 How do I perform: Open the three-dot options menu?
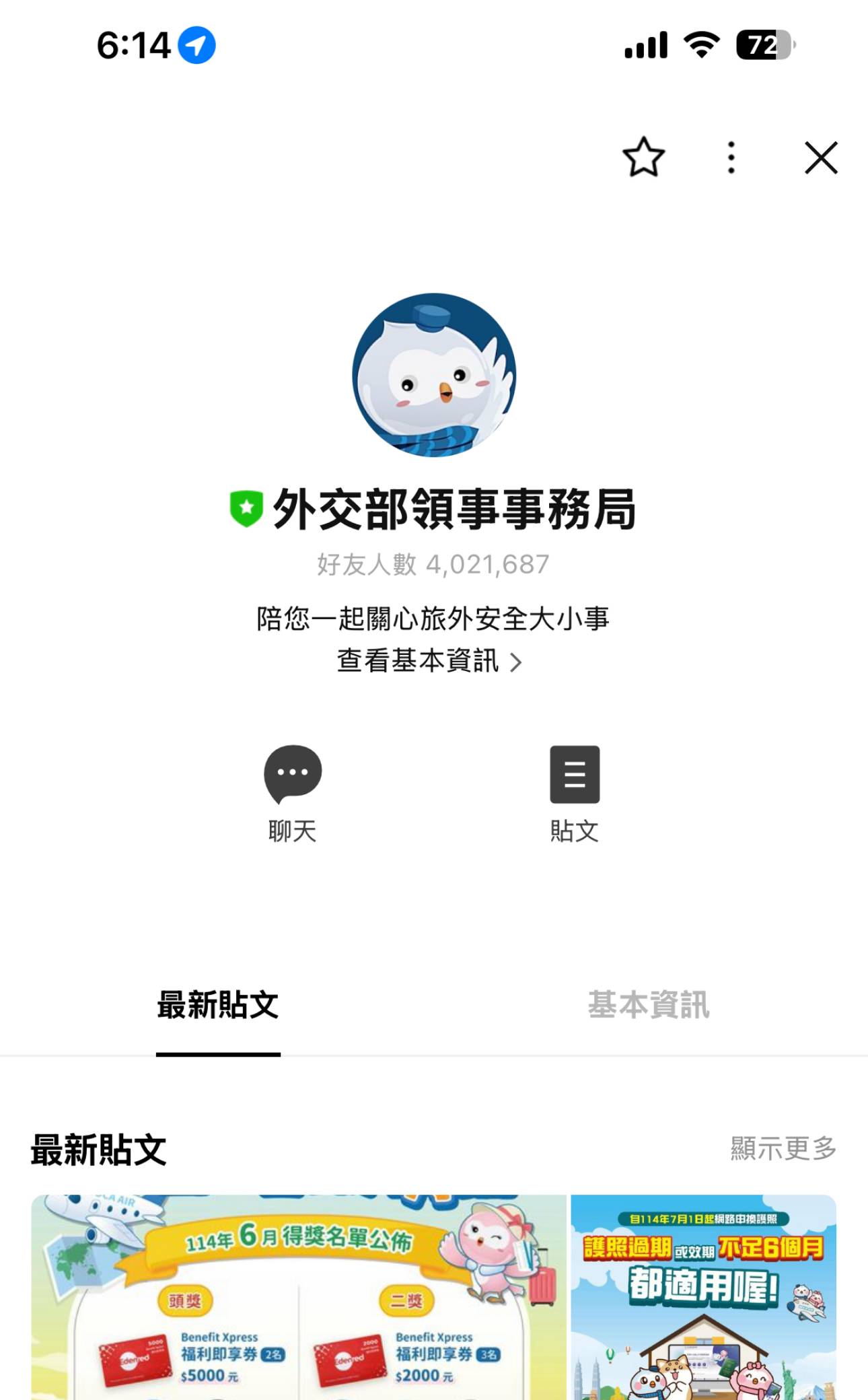(x=730, y=156)
